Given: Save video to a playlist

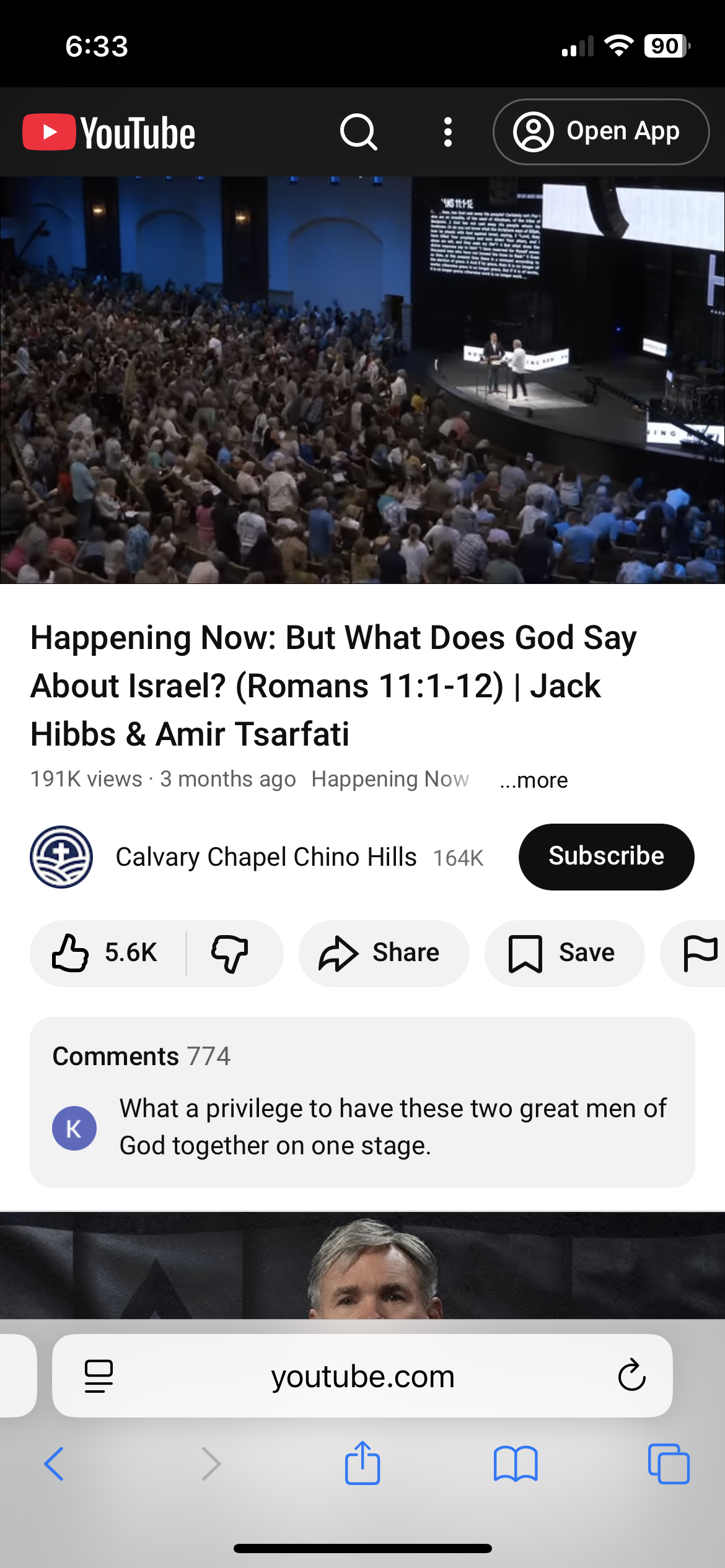Looking at the screenshot, I should [x=563, y=953].
